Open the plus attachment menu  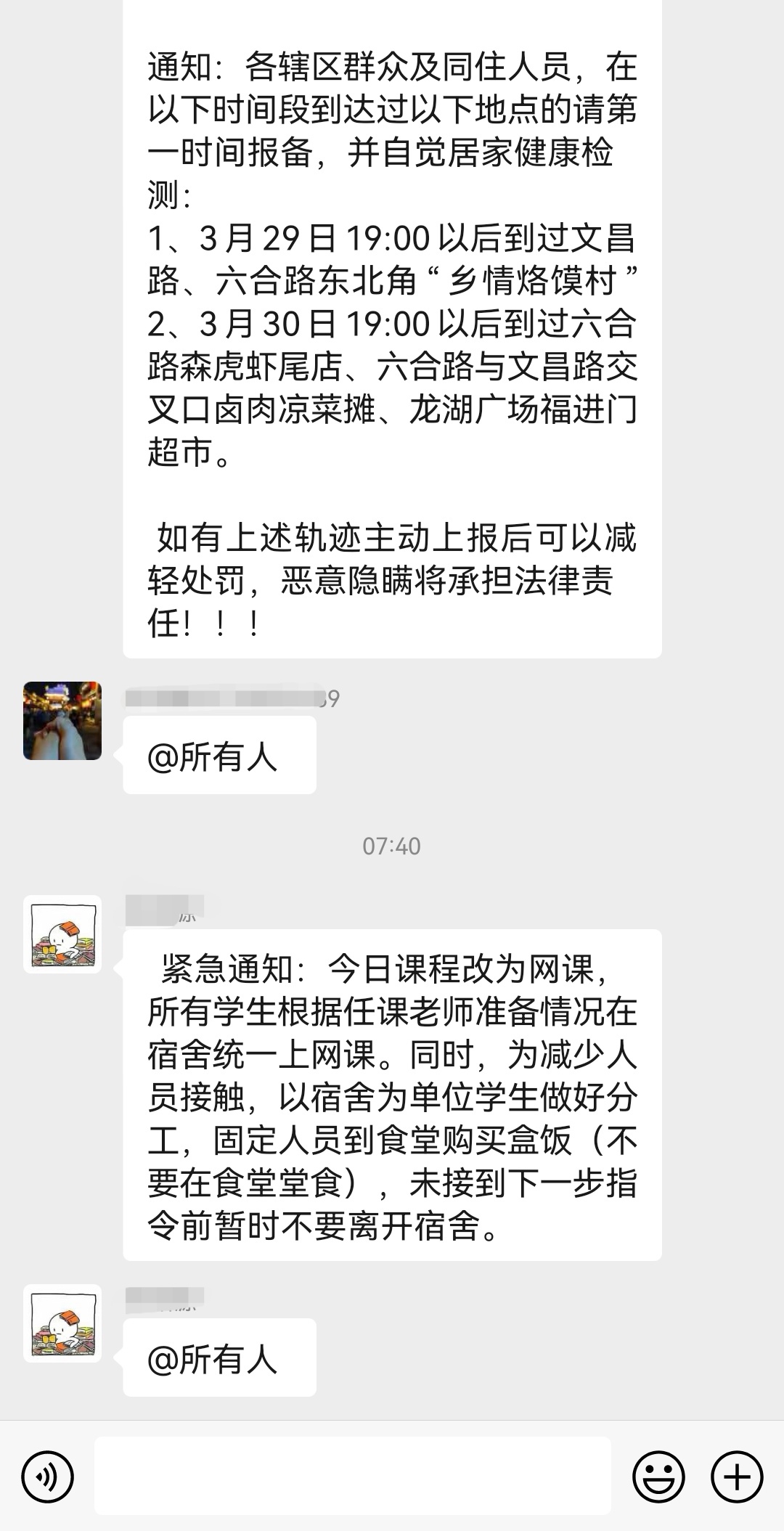pos(737,1476)
